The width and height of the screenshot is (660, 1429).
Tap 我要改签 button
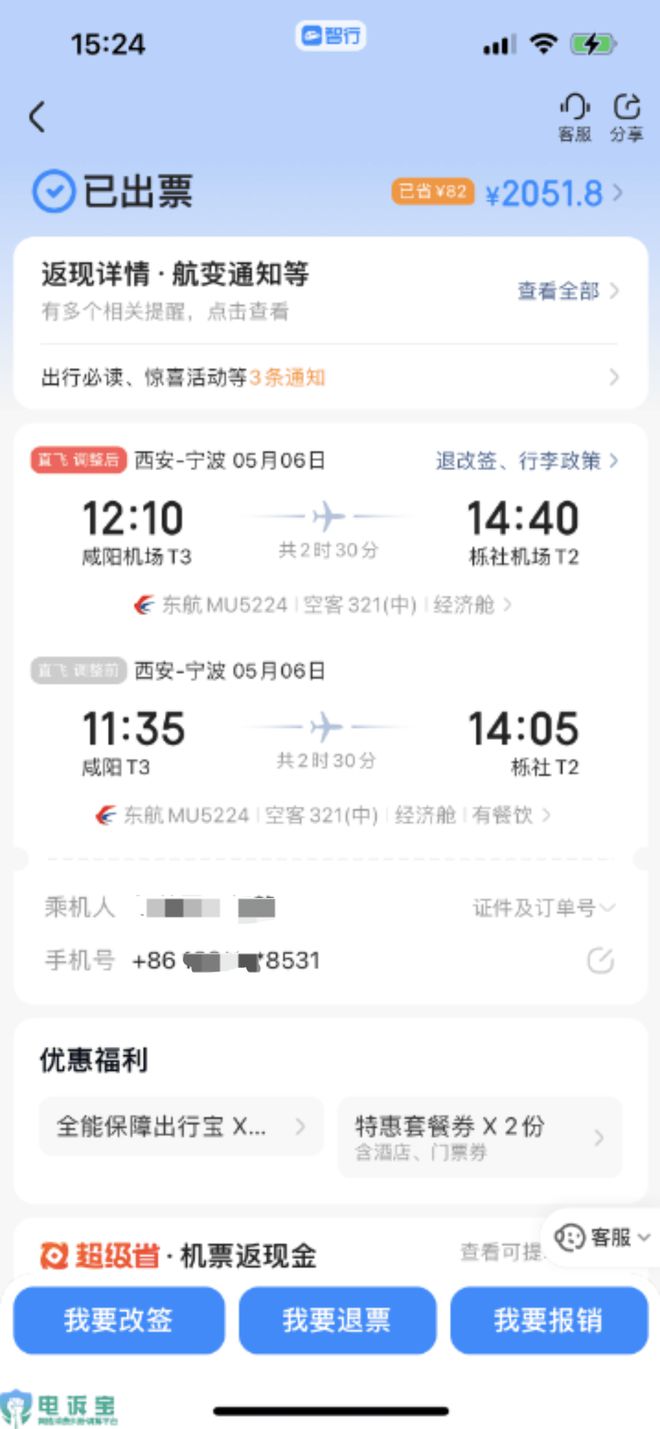pyautogui.click(x=118, y=1320)
